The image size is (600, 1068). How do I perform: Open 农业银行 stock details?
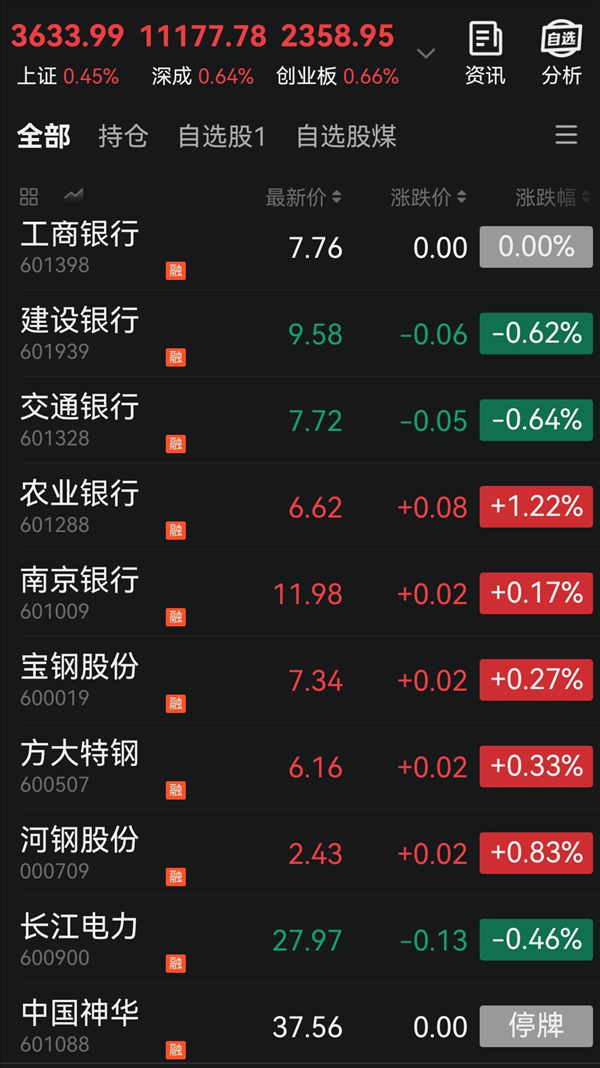(x=300, y=507)
